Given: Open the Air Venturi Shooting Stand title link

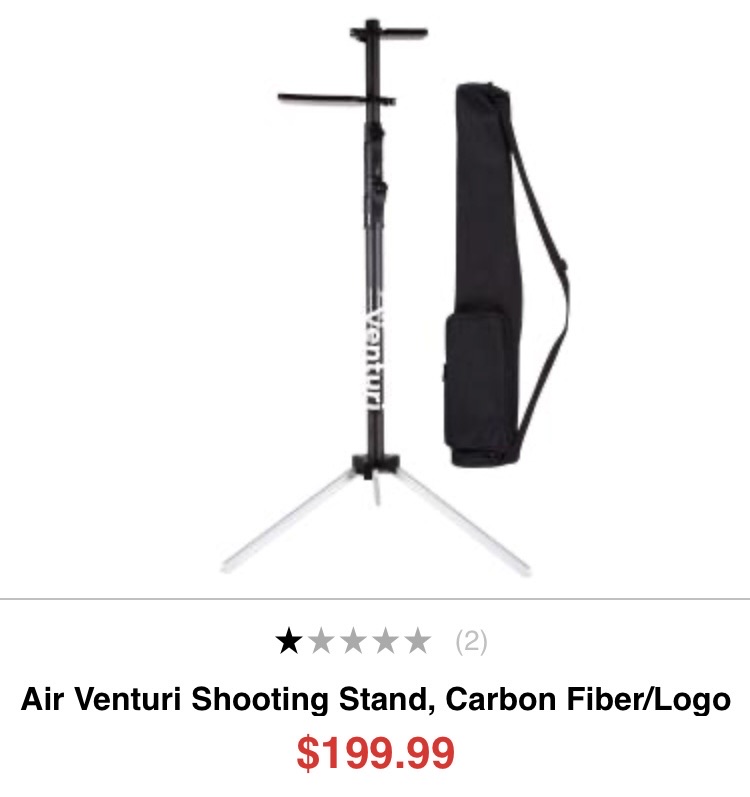Looking at the screenshot, I should 375,699.
